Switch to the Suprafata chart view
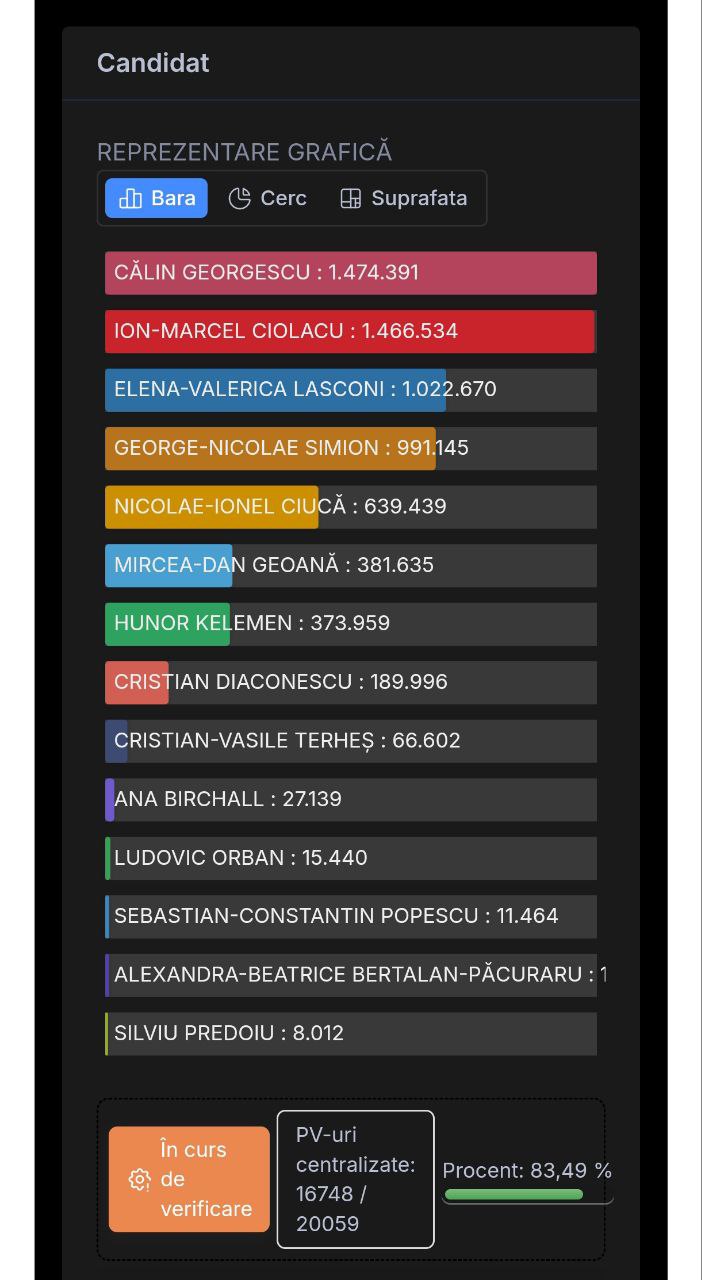 coord(403,198)
